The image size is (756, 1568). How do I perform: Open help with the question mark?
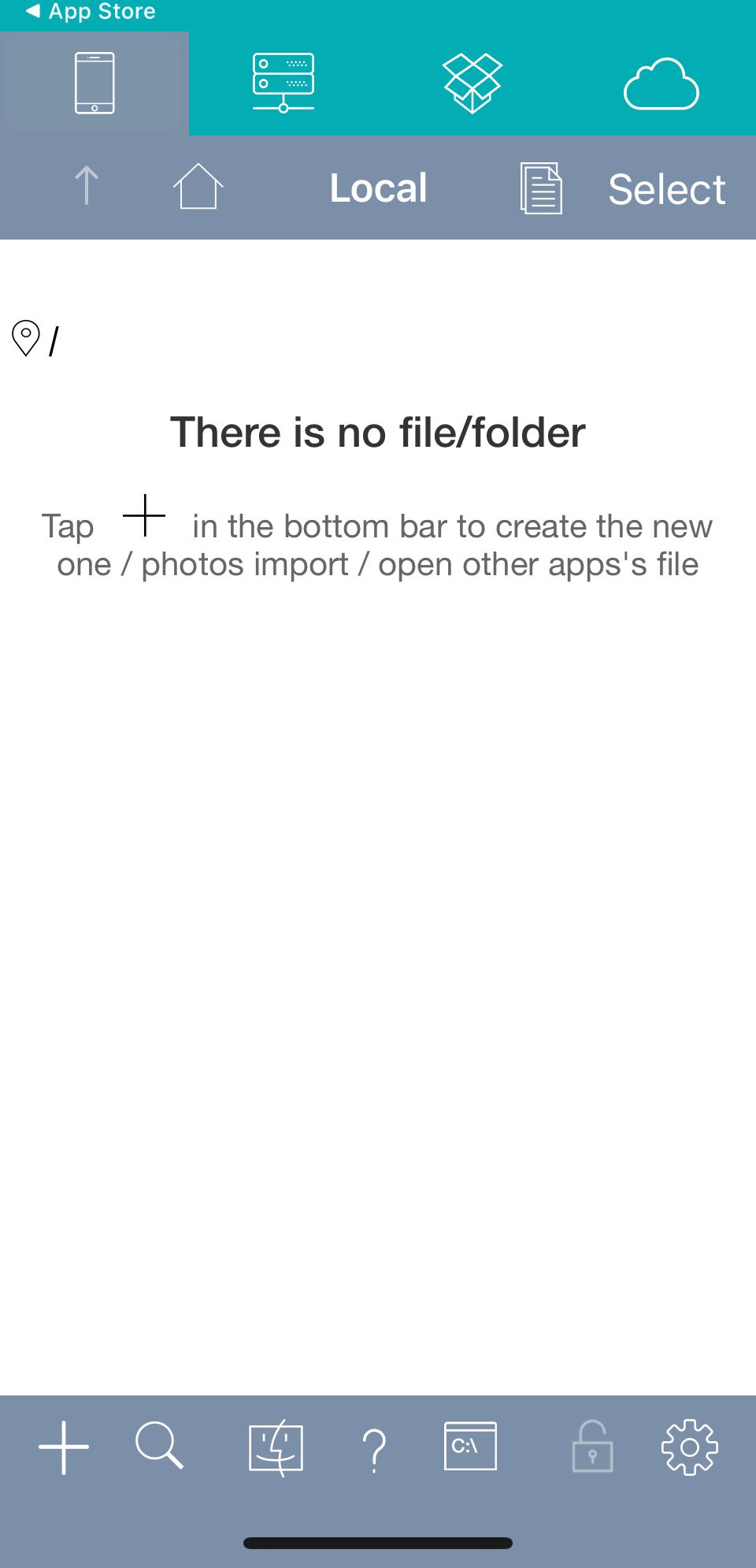point(375,1450)
